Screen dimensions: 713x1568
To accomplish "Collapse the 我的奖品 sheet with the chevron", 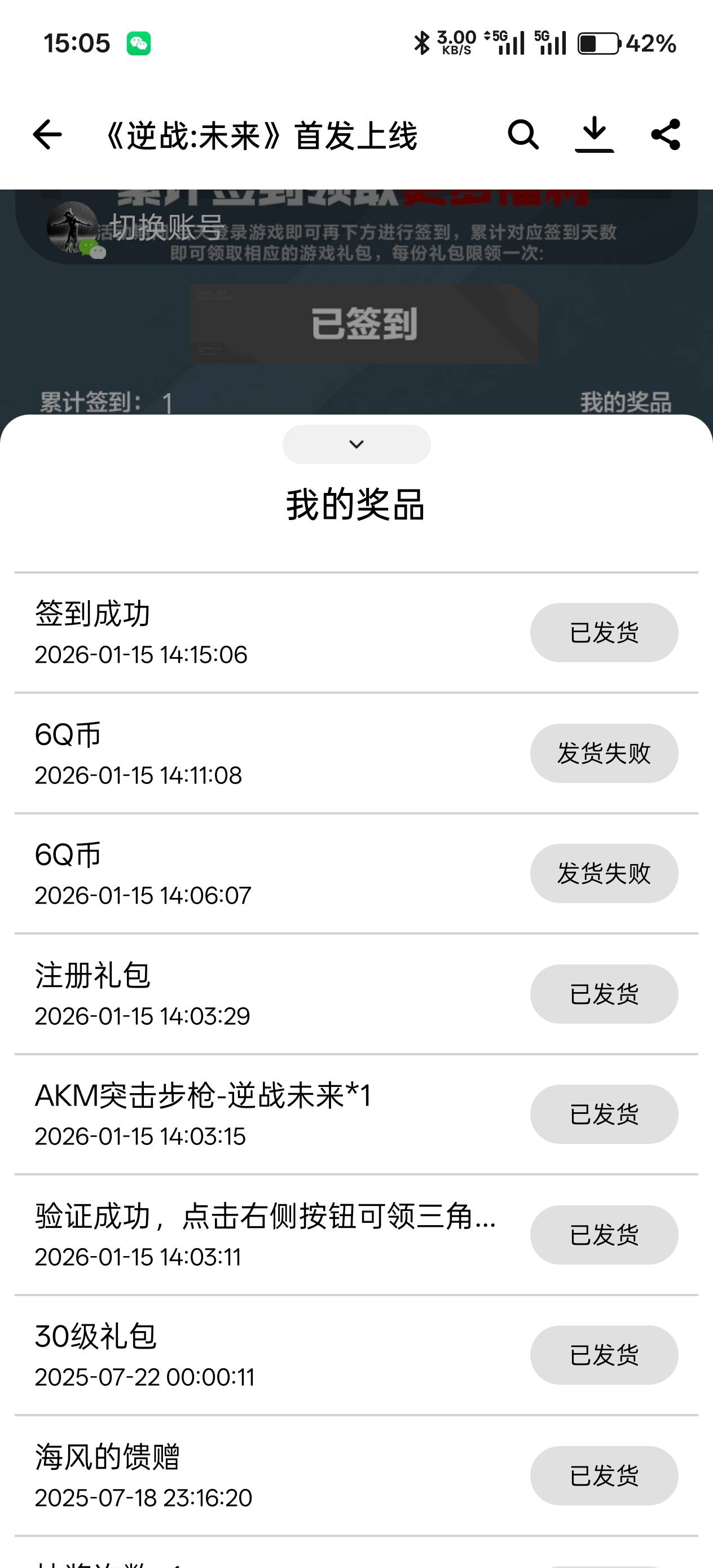I will (x=356, y=444).
